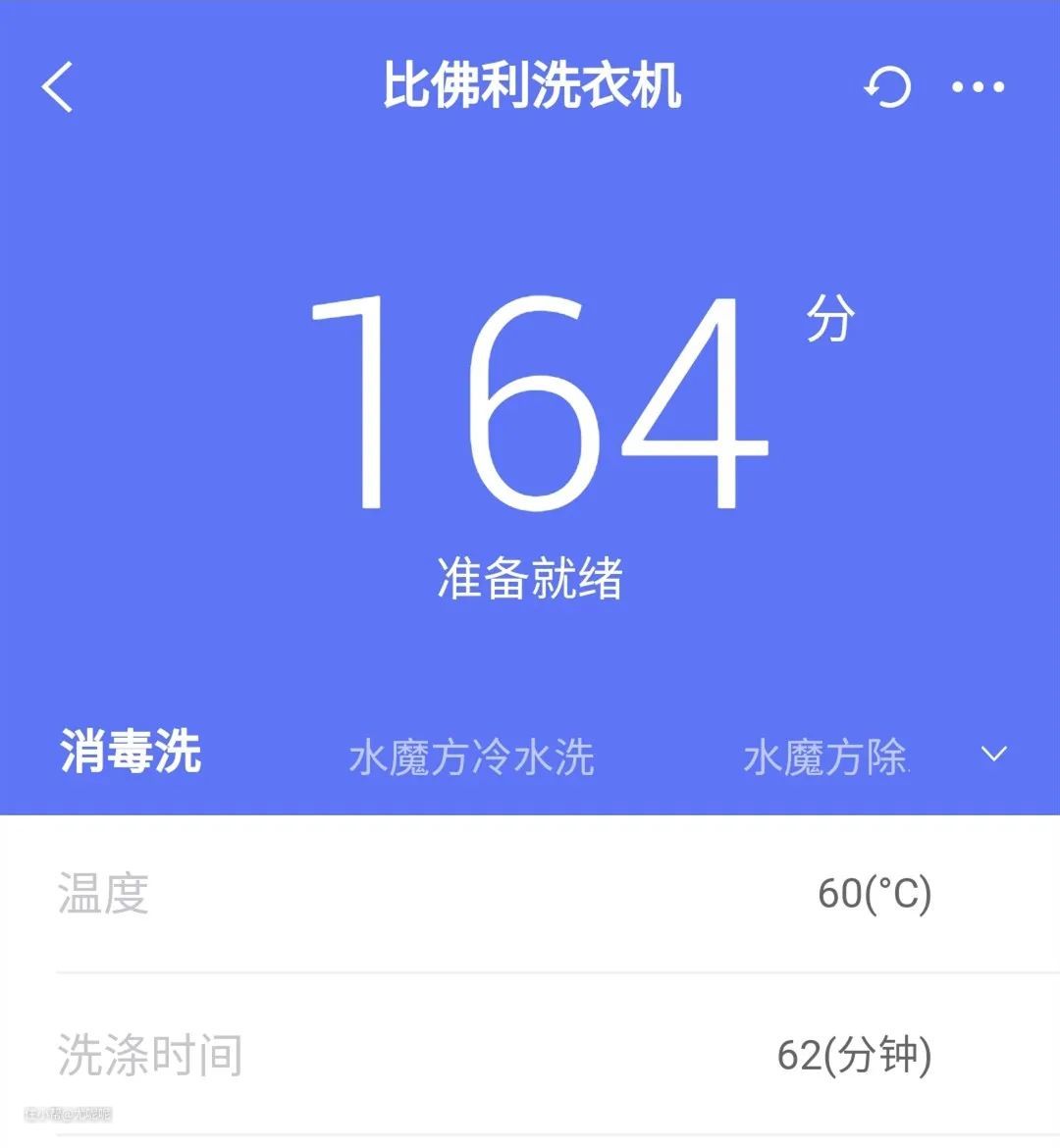Adjust the 洗涤时间 setting row
Screen dimensions: 1060x1148
pos(530,1055)
